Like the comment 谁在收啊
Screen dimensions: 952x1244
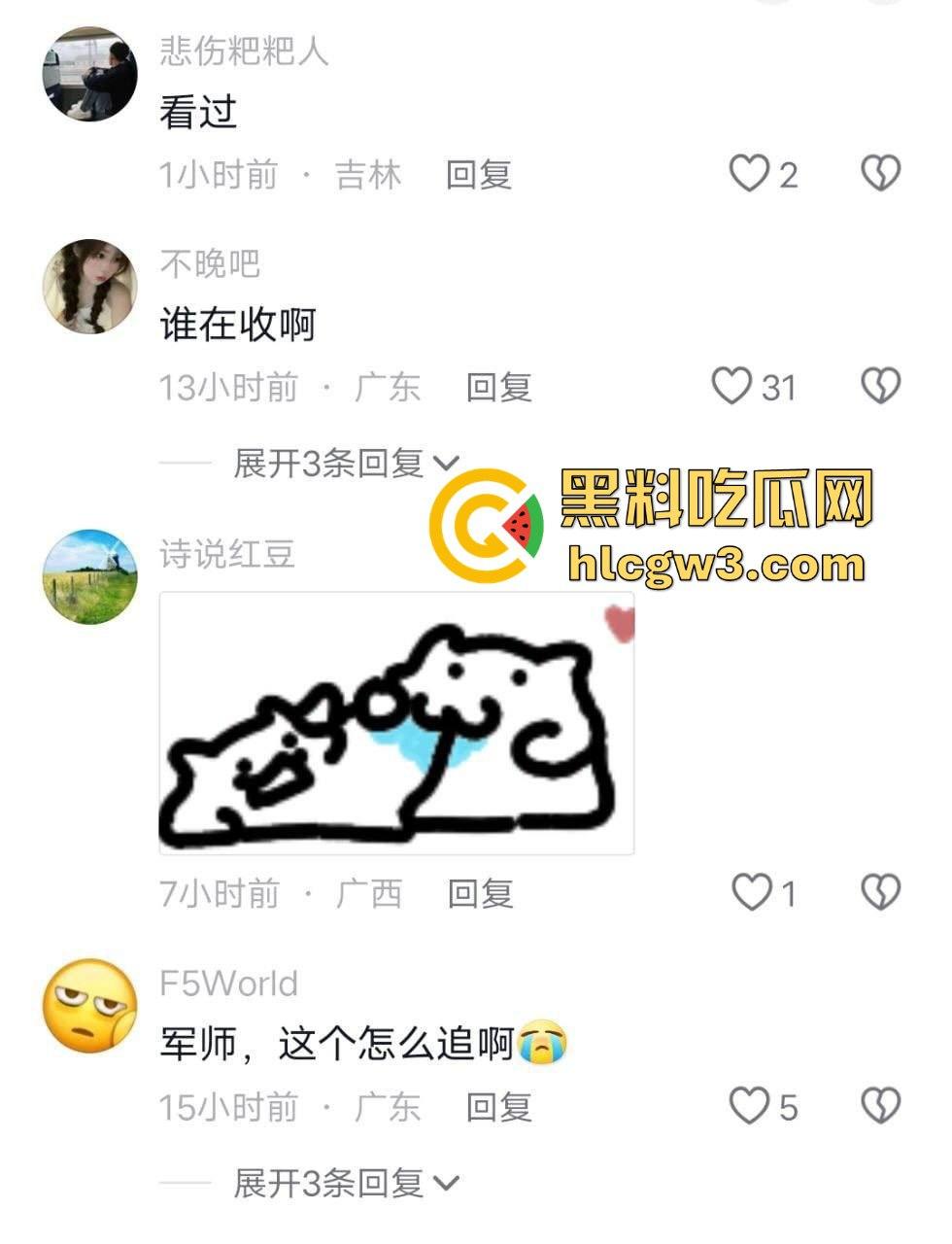pyautogui.click(x=732, y=386)
